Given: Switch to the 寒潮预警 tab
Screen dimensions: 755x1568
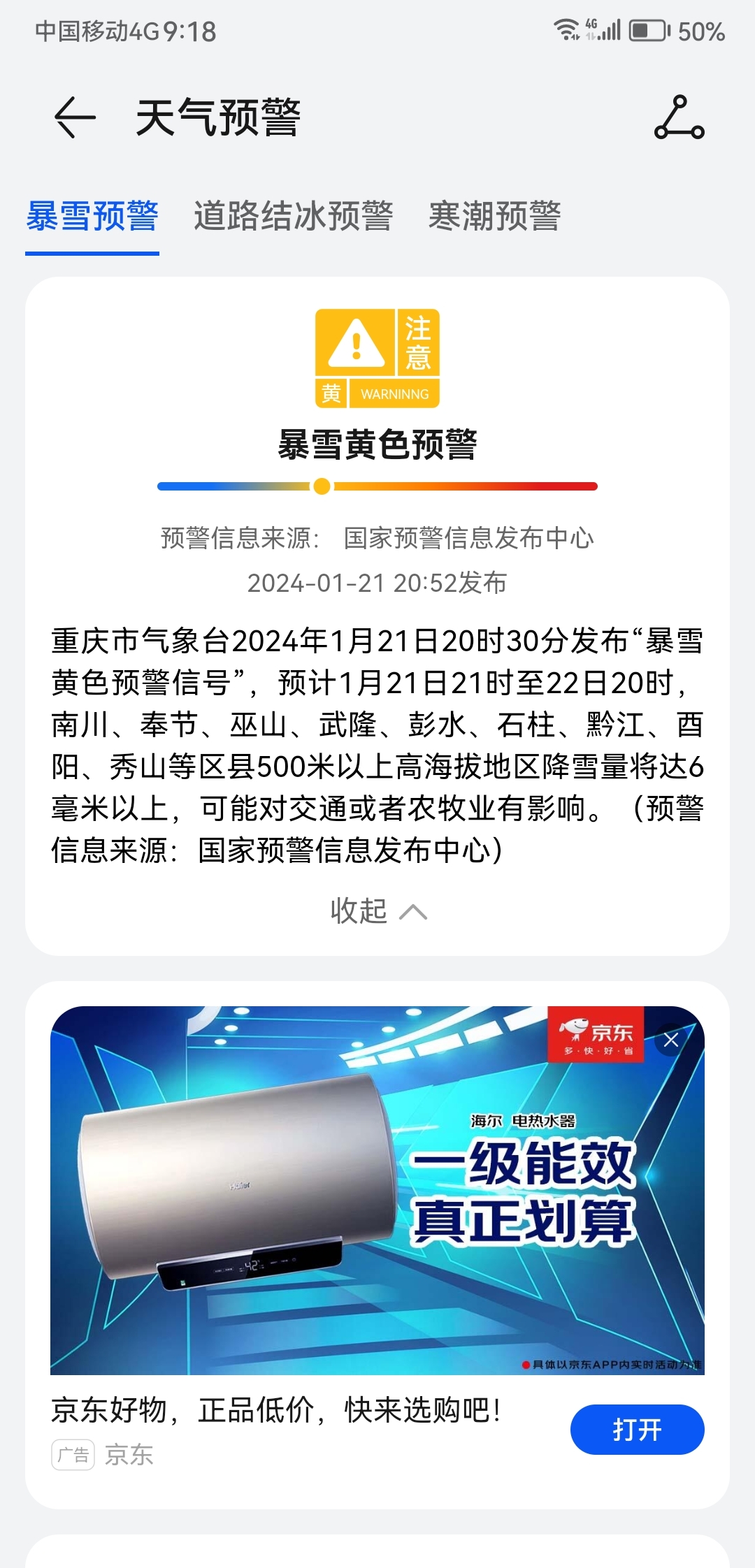Looking at the screenshot, I should click(494, 216).
